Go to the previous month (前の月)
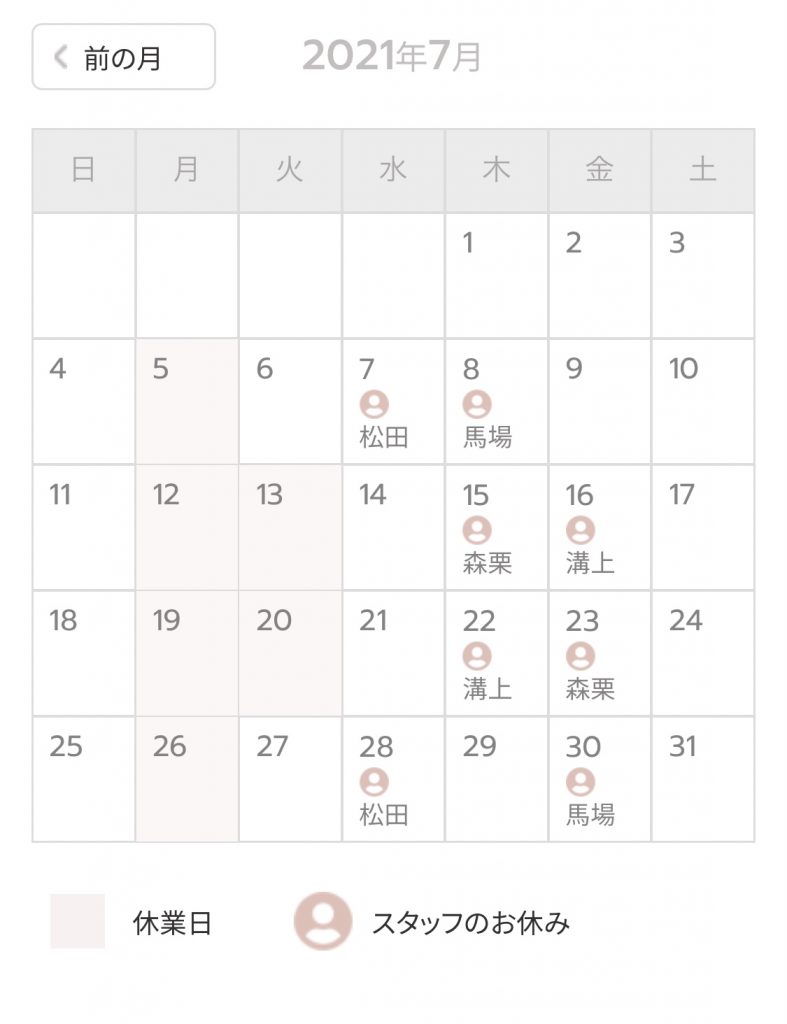The width and height of the screenshot is (787, 1024). 123,57
